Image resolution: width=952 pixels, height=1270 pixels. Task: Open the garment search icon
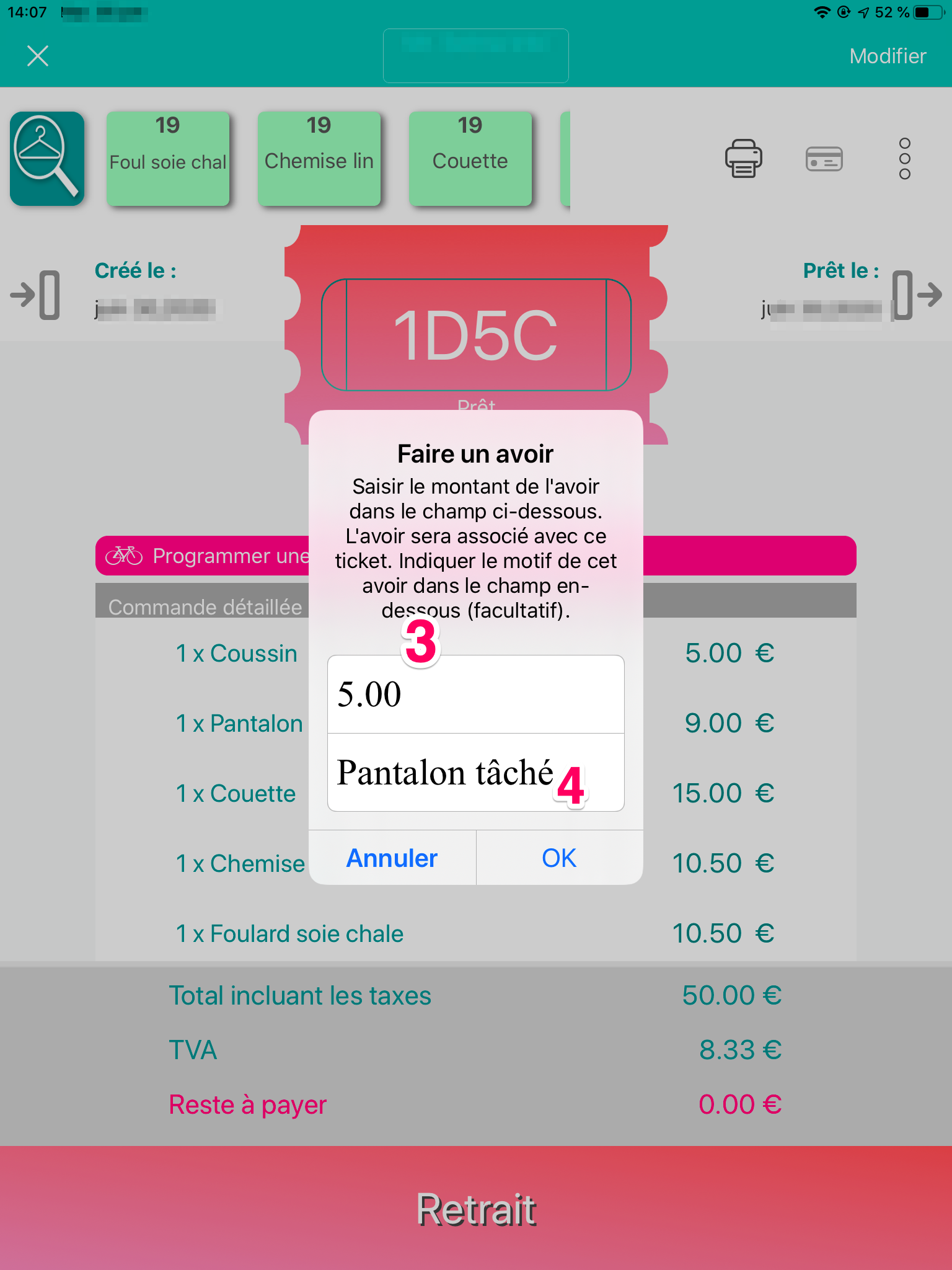click(x=47, y=159)
